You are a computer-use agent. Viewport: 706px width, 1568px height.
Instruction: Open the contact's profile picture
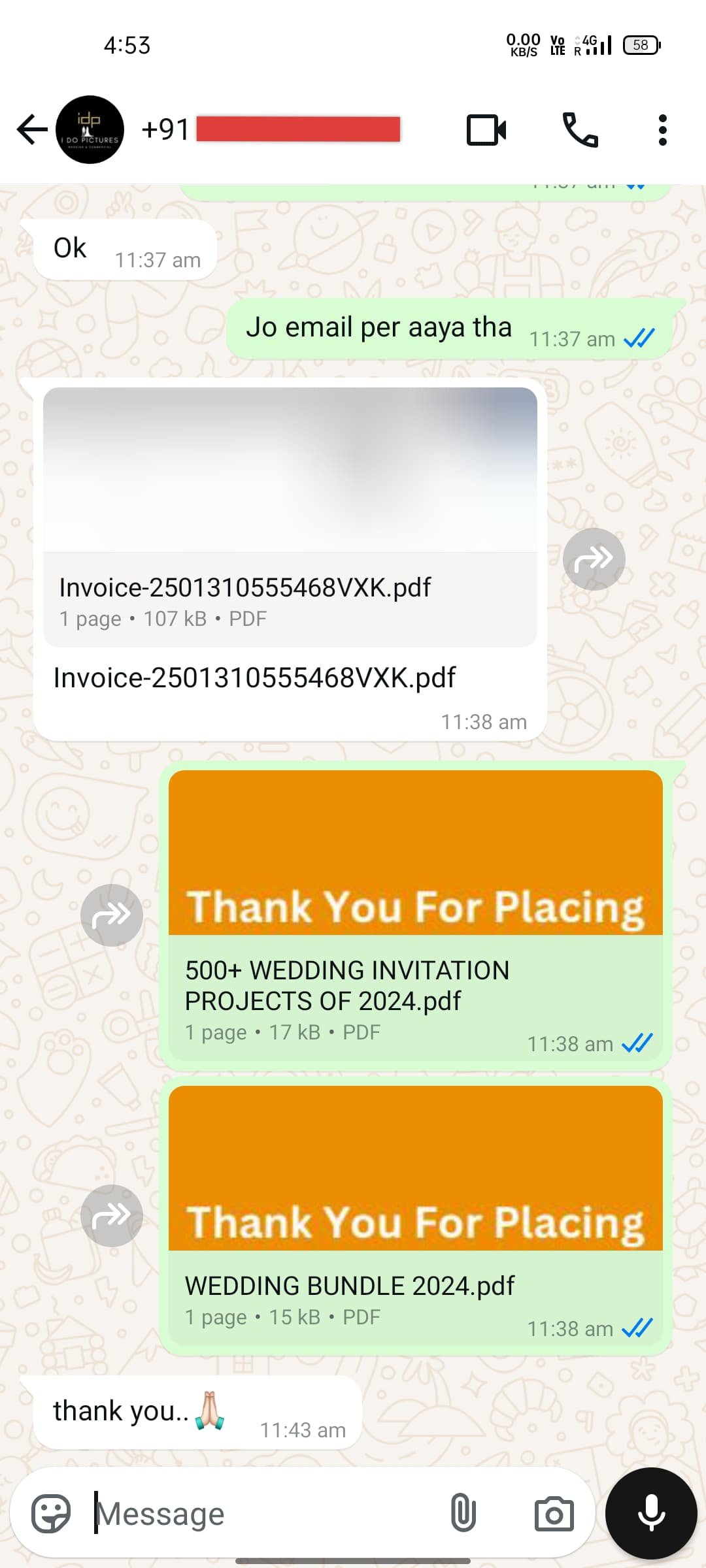90,129
